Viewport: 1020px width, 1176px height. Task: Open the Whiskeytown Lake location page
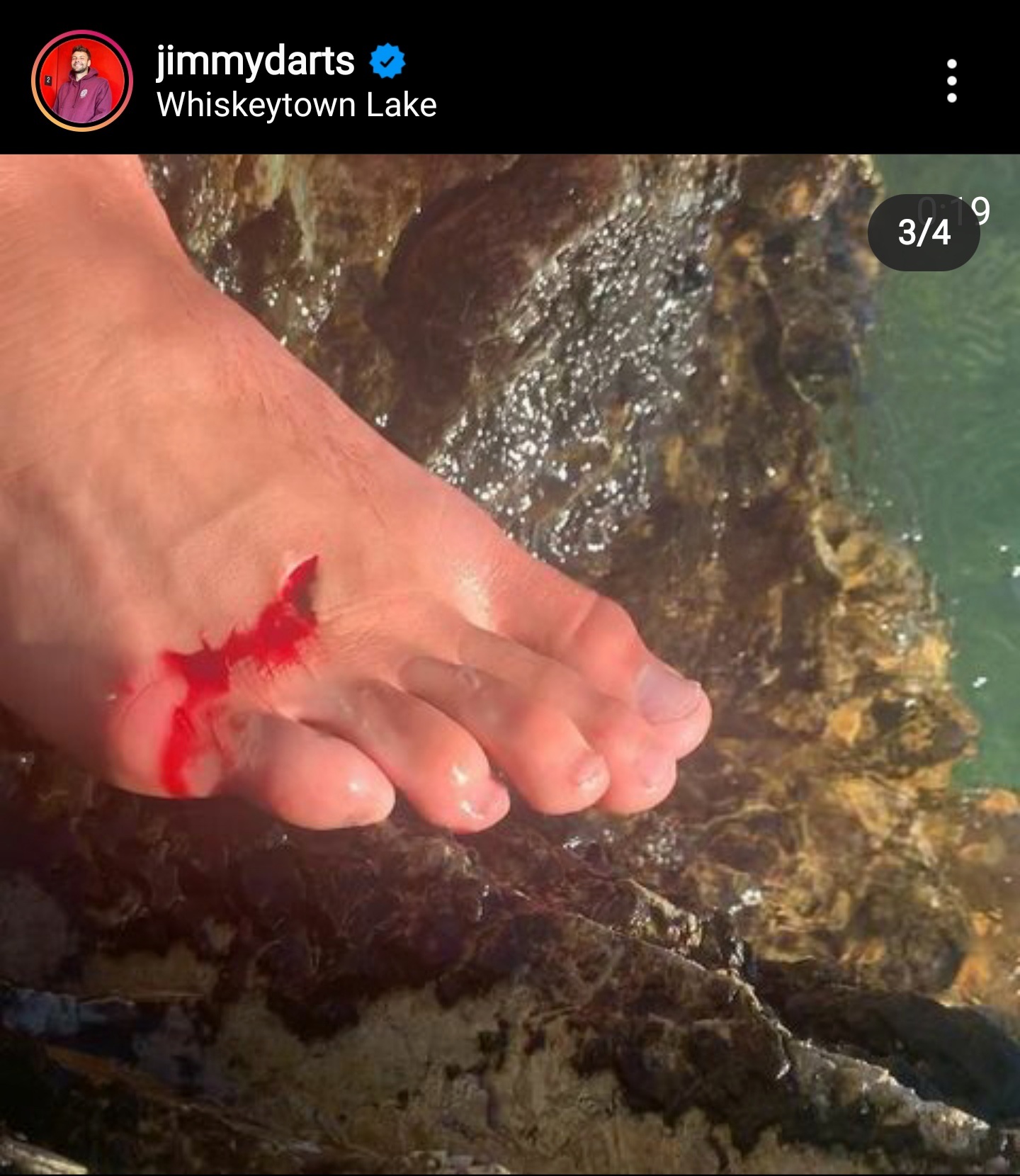[296, 106]
